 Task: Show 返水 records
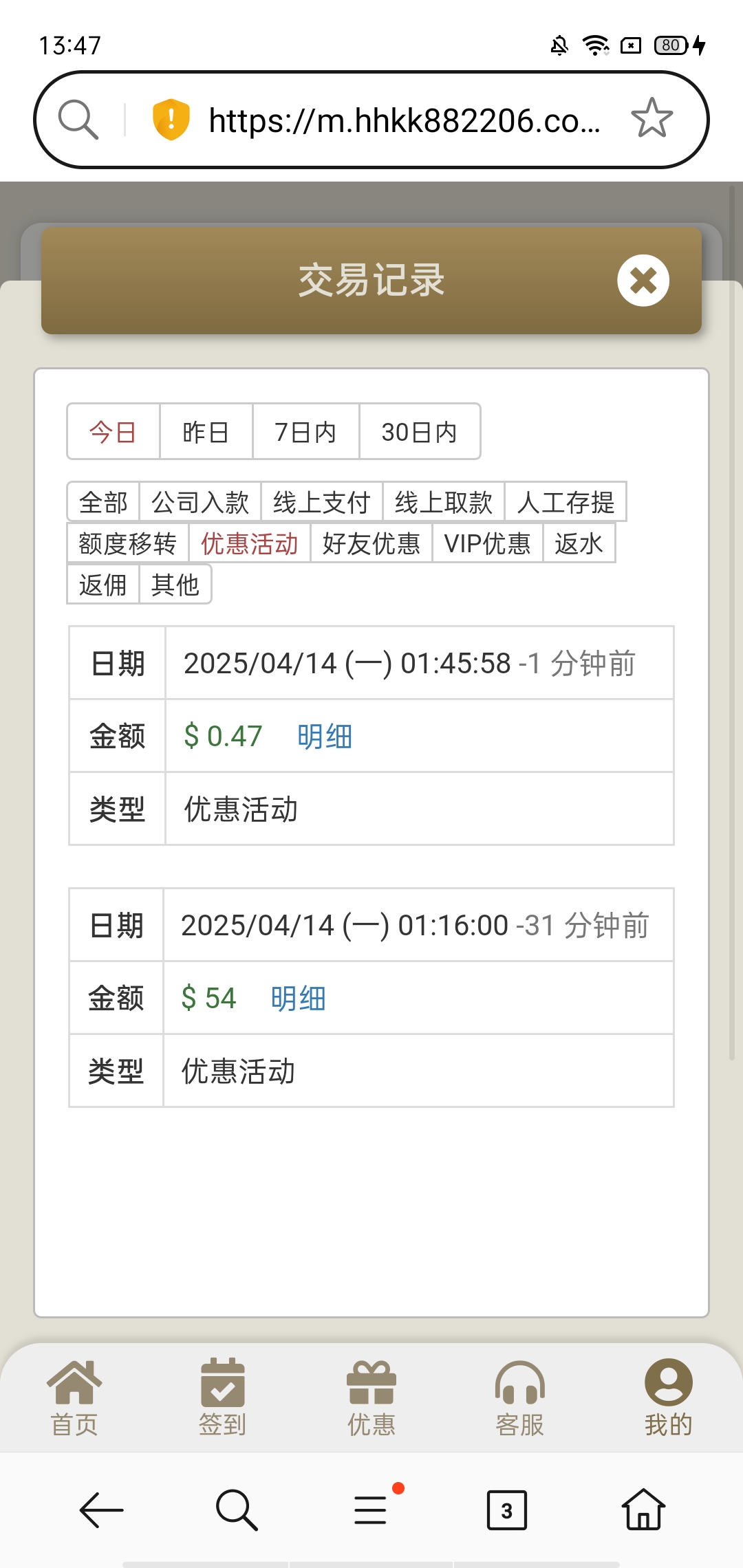point(579,543)
